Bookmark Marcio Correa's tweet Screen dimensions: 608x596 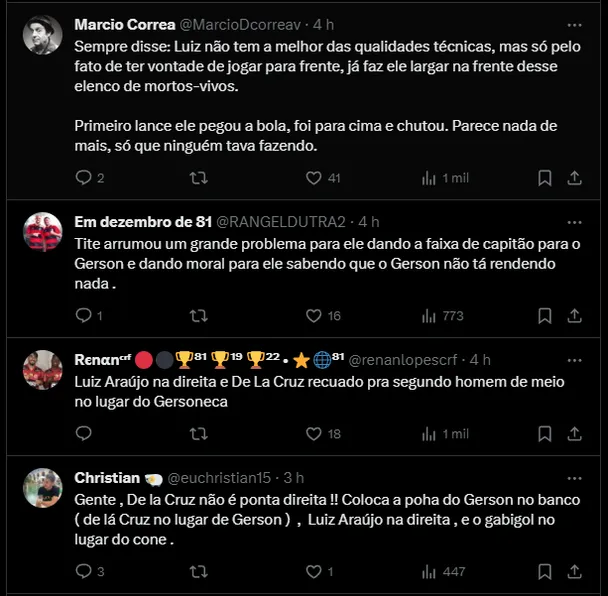(545, 178)
